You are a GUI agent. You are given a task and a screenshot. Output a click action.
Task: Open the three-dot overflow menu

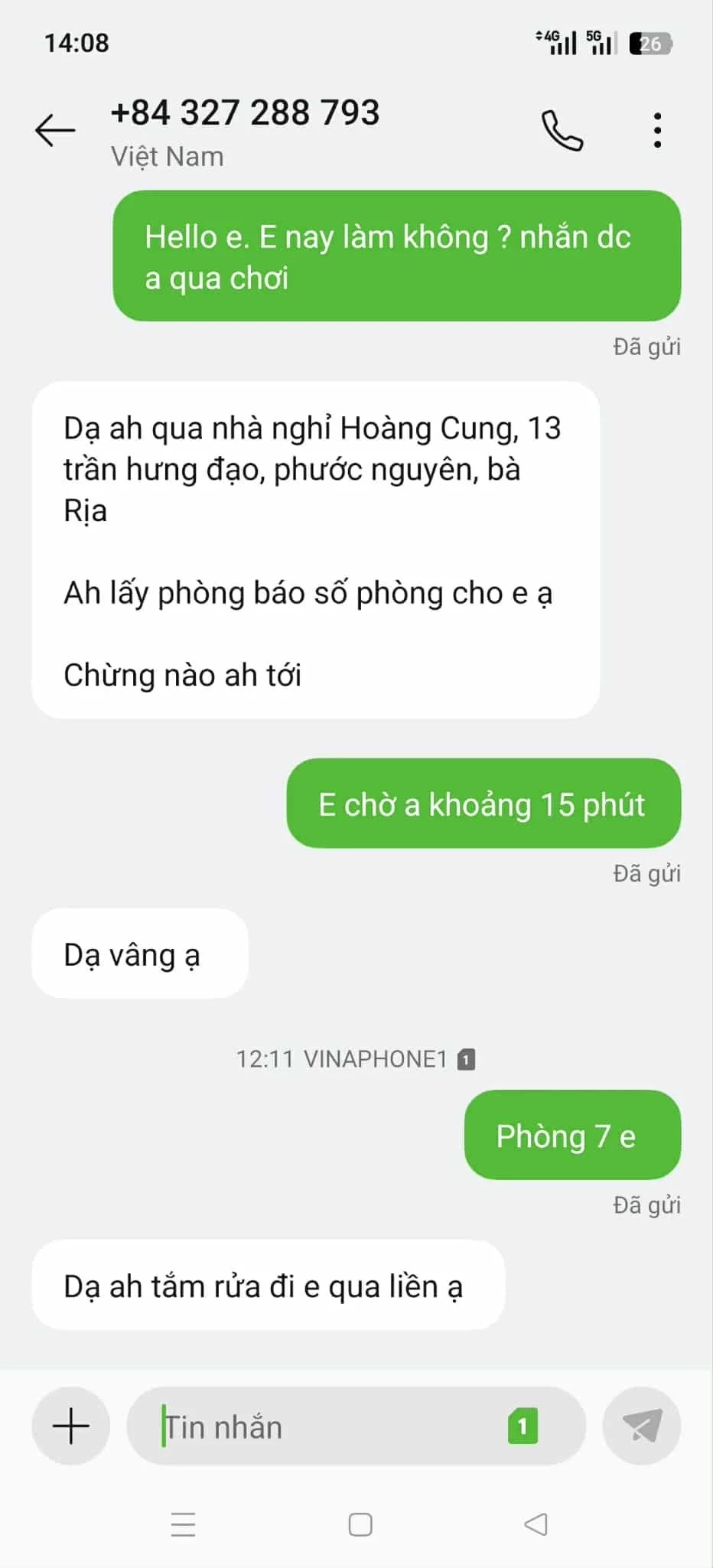click(657, 131)
